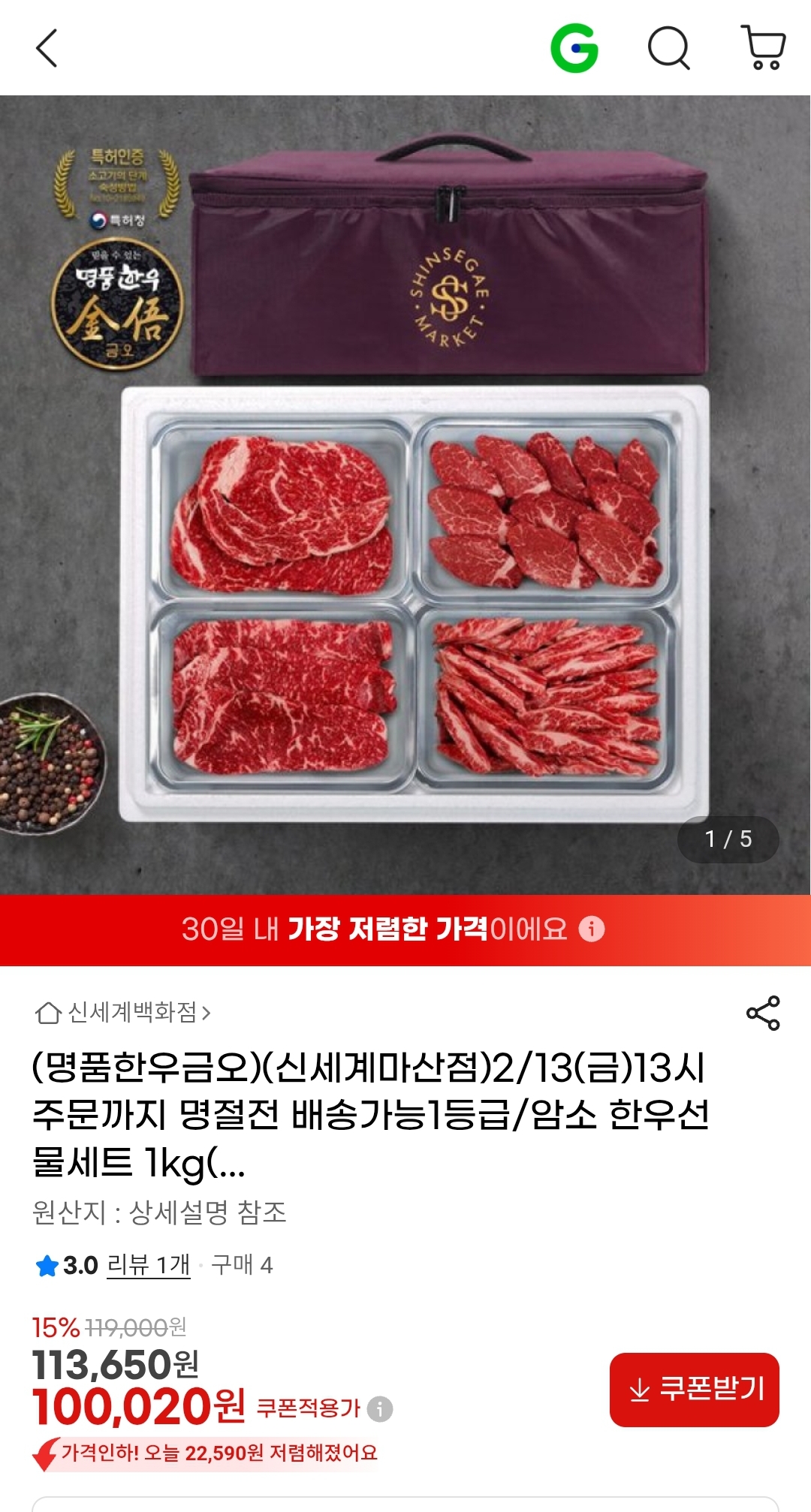Viewport: 811px width, 1512px height.
Task: Open the shopping cart
Action: pyautogui.click(x=764, y=49)
